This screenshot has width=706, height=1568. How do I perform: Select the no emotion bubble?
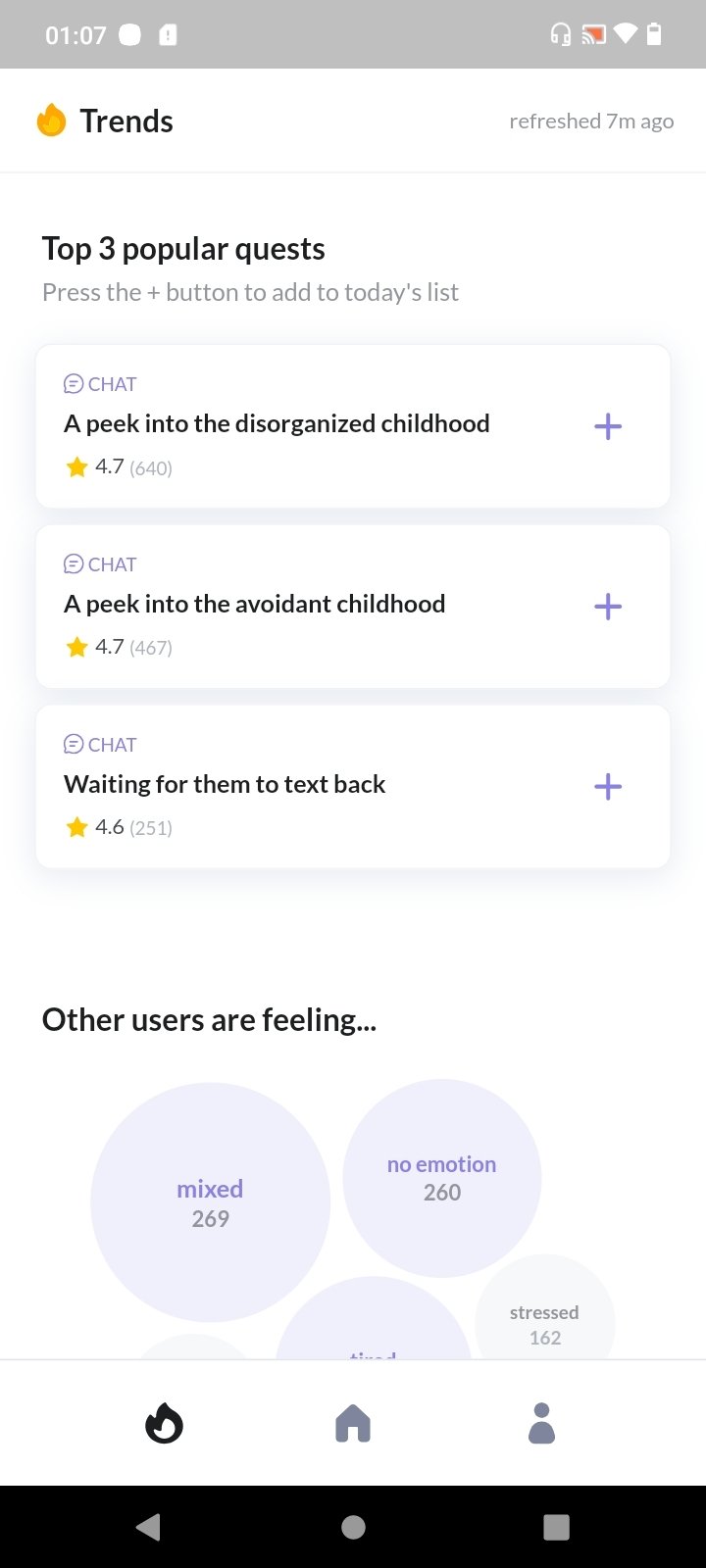[x=442, y=1178]
